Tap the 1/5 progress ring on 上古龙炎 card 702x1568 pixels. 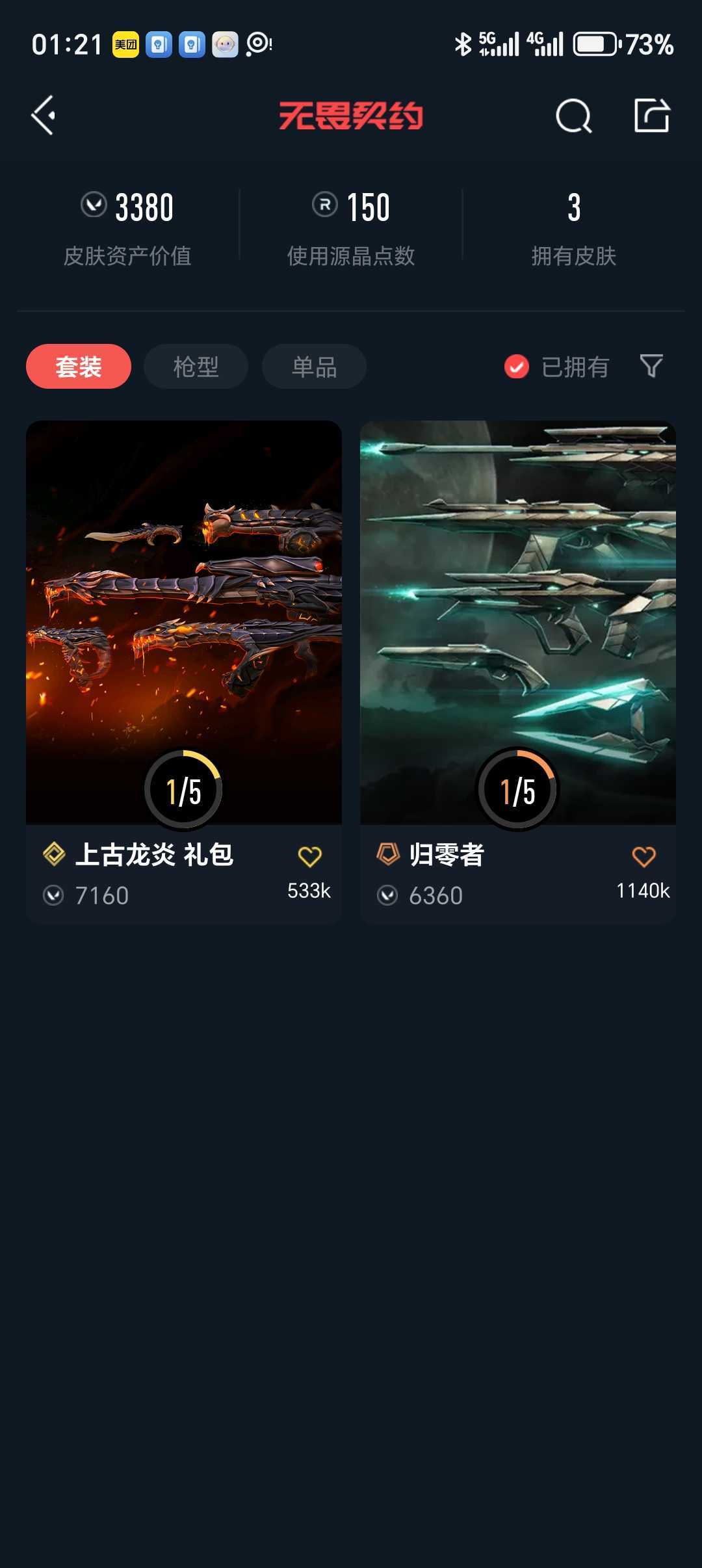(x=184, y=788)
